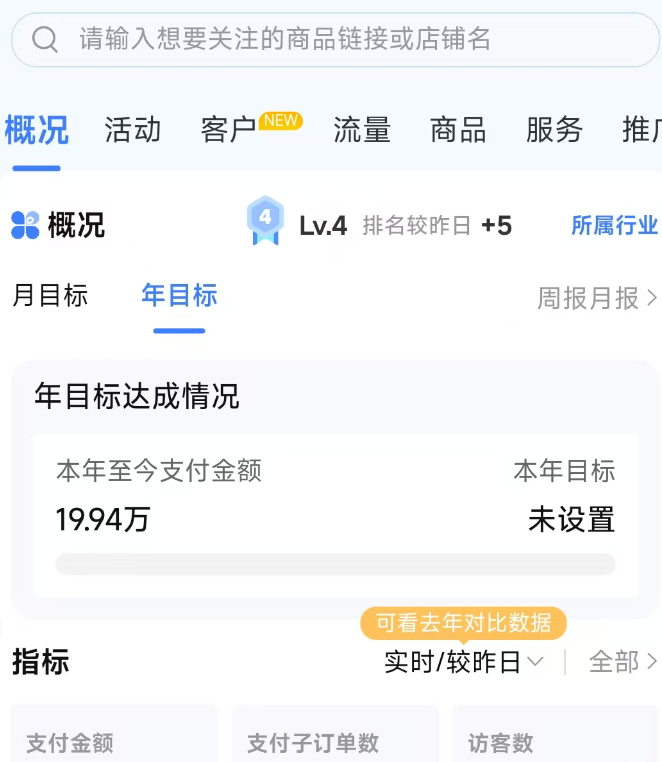Select the 年目标 tab
Image resolution: width=662 pixels, height=762 pixels.
pyautogui.click(x=179, y=296)
